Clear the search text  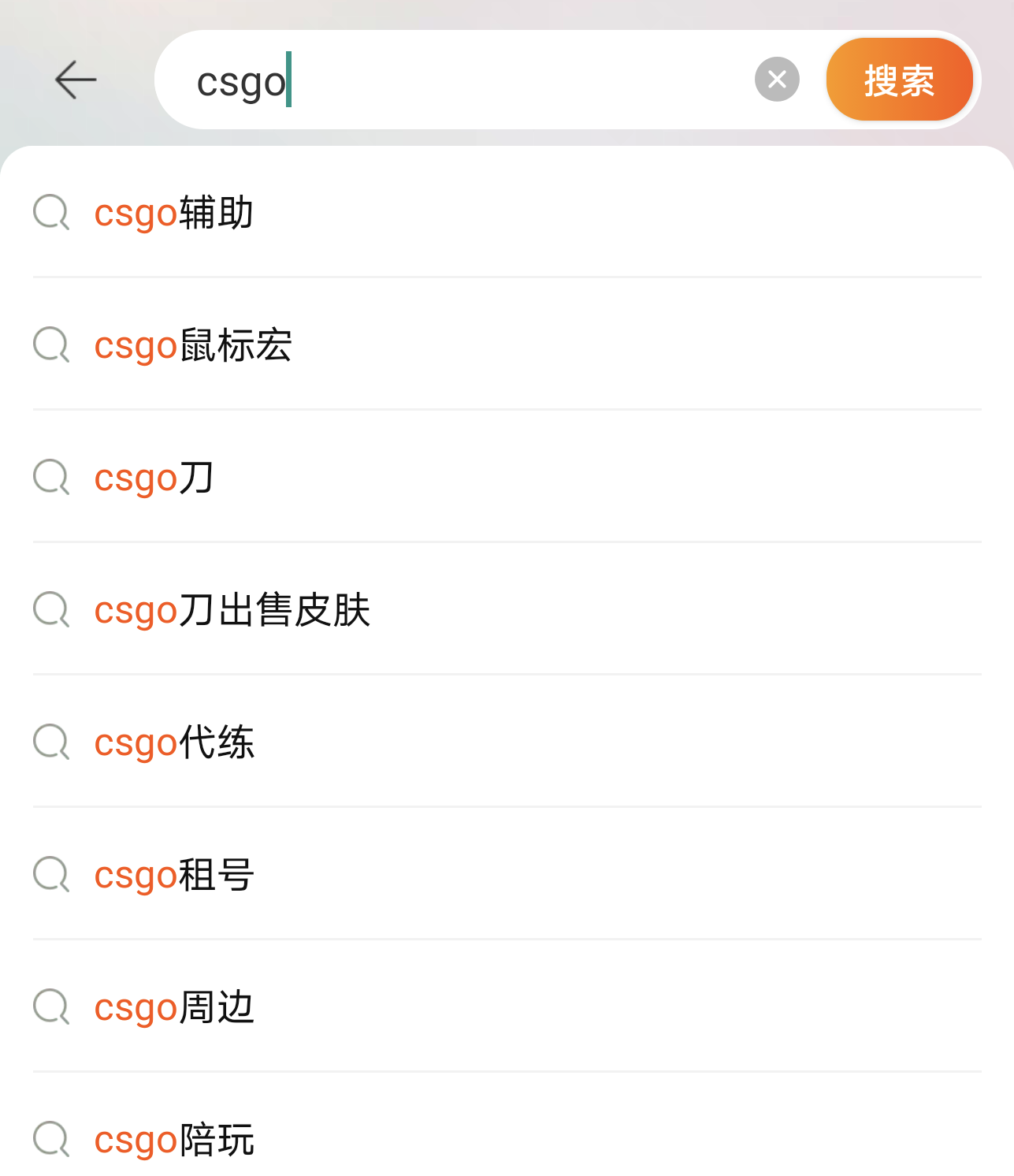[777, 80]
